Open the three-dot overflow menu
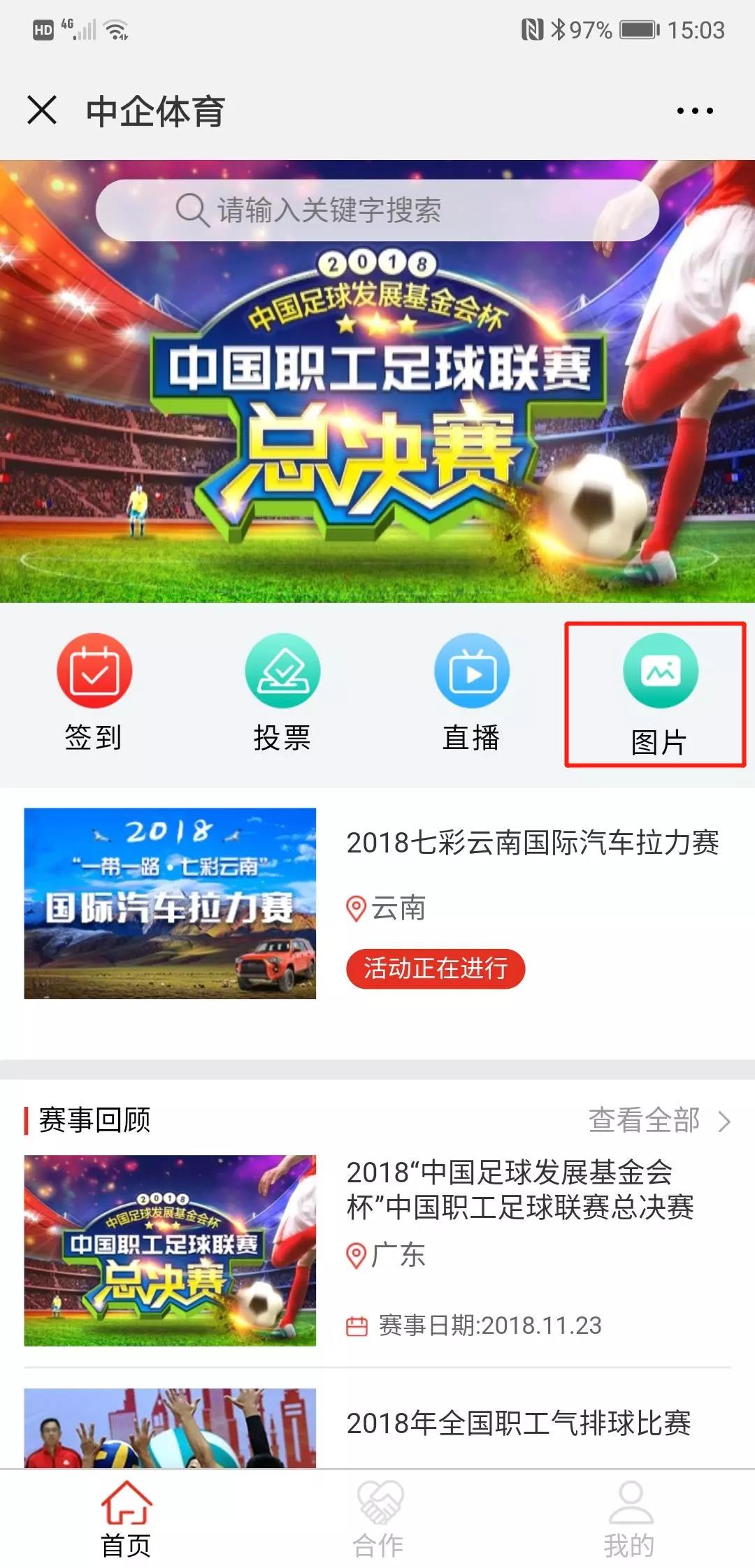 click(694, 110)
